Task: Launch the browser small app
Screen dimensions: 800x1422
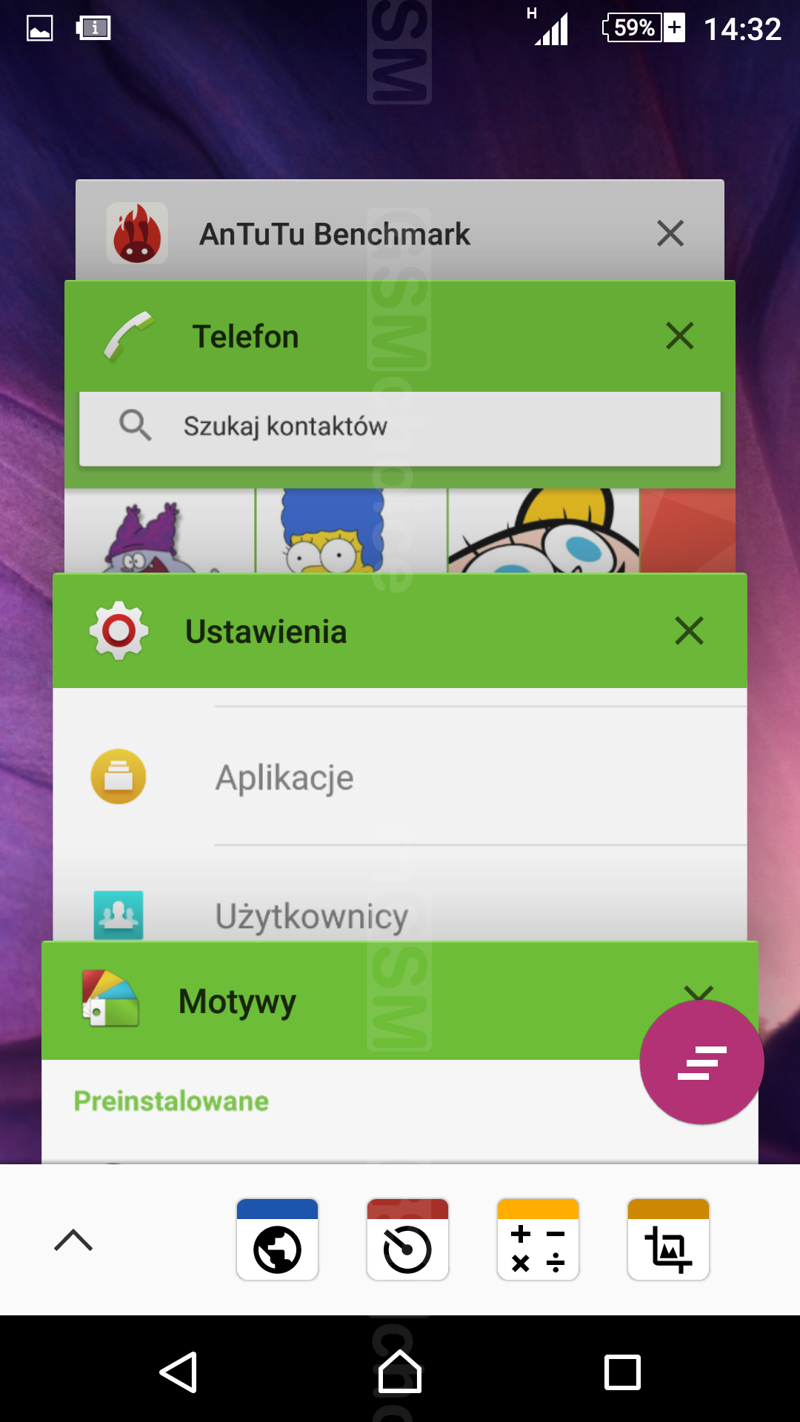Action: (277, 1240)
